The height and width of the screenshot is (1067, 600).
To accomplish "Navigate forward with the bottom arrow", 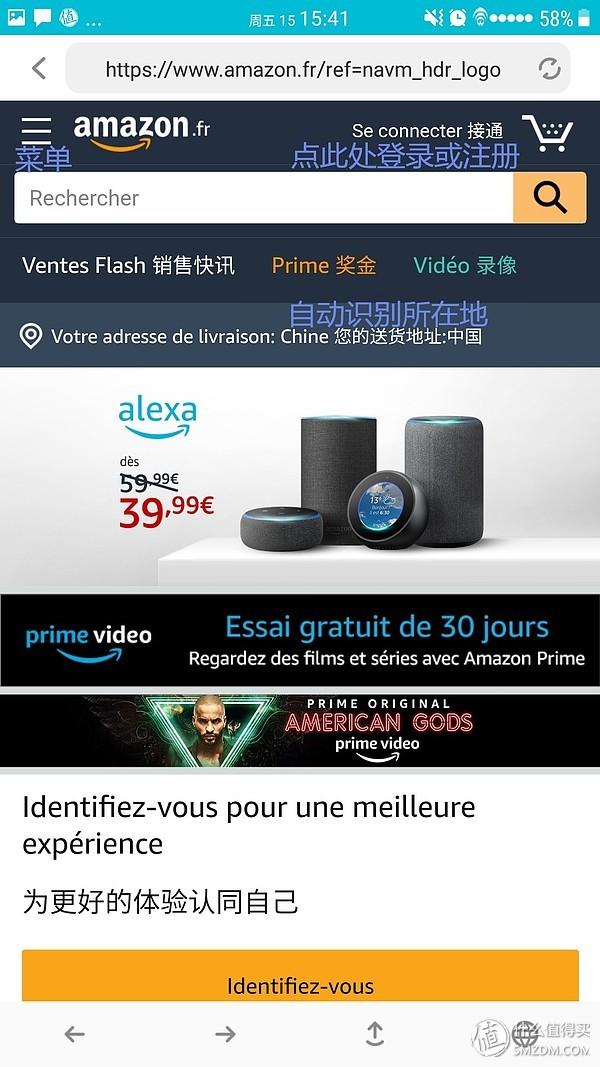I will click(x=225, y=1034).
